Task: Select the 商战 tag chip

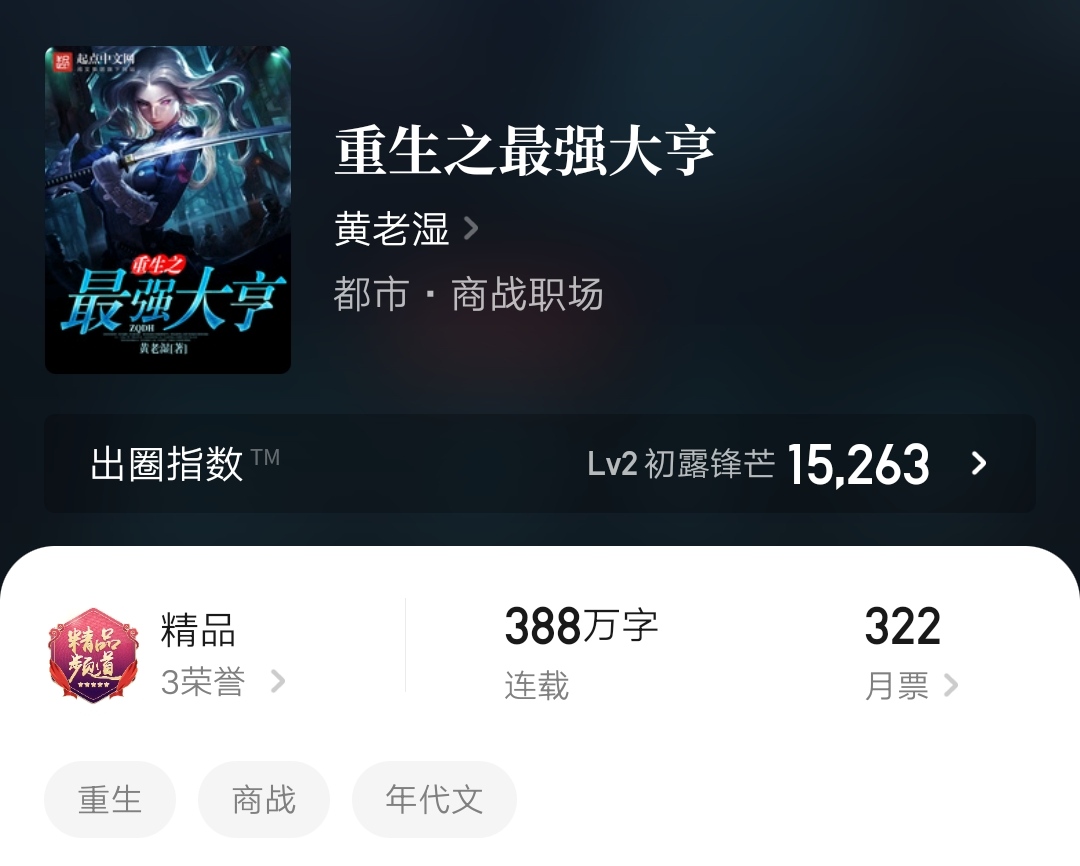Action: (264, 799)
